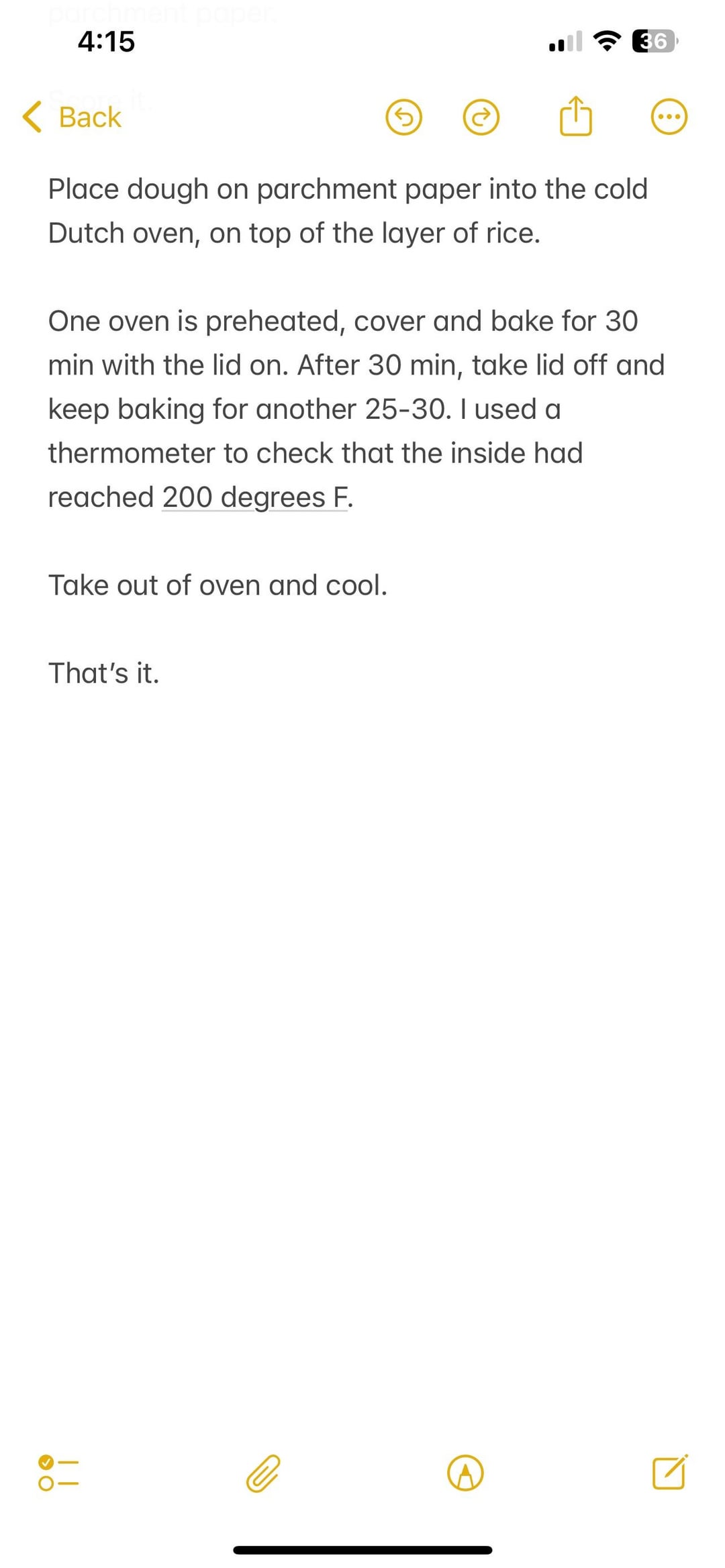The image size is (725, 1568).
Task: Compose a new note
Action: [x=669, y=1473]
